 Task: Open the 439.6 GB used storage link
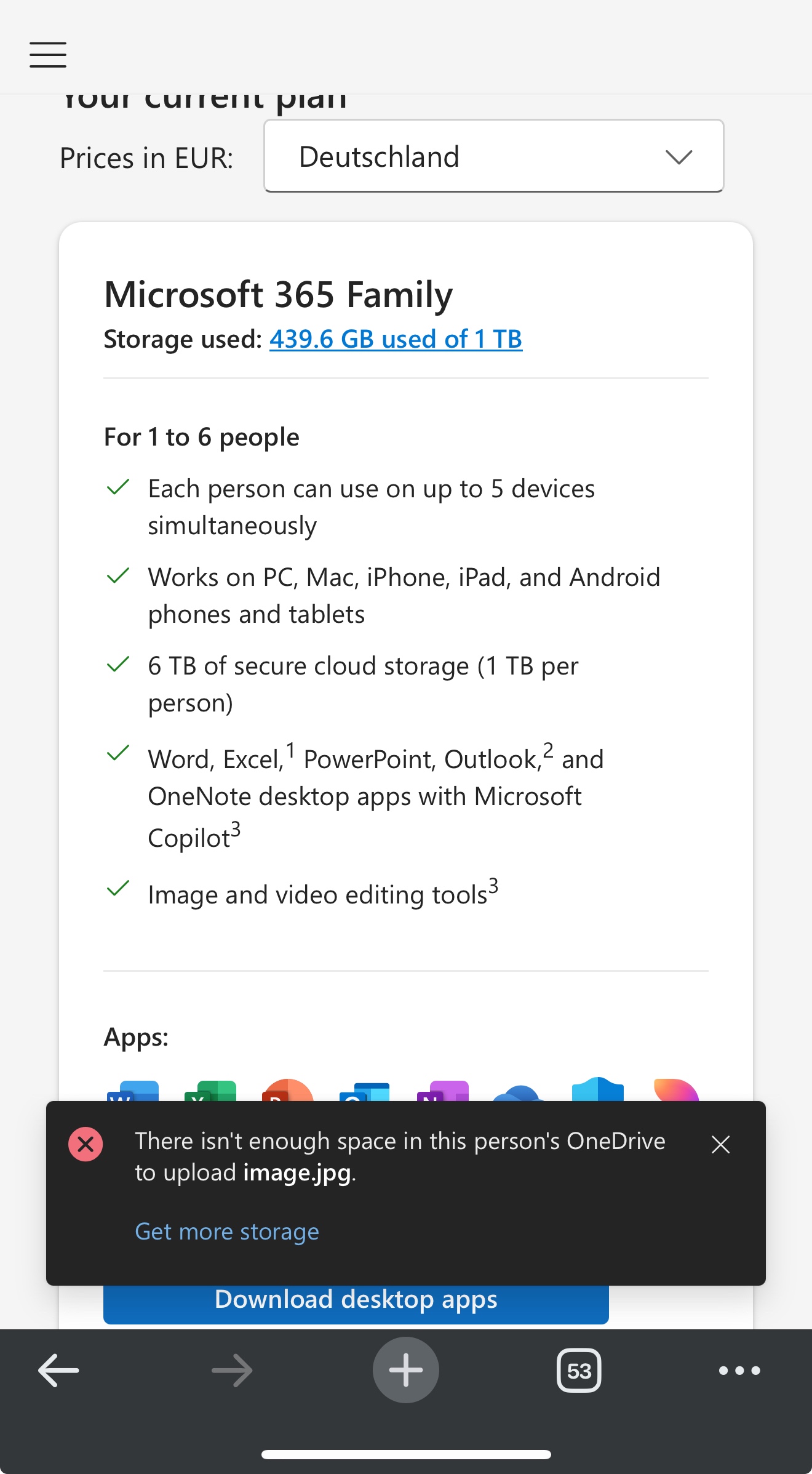[x=396, y=339]
